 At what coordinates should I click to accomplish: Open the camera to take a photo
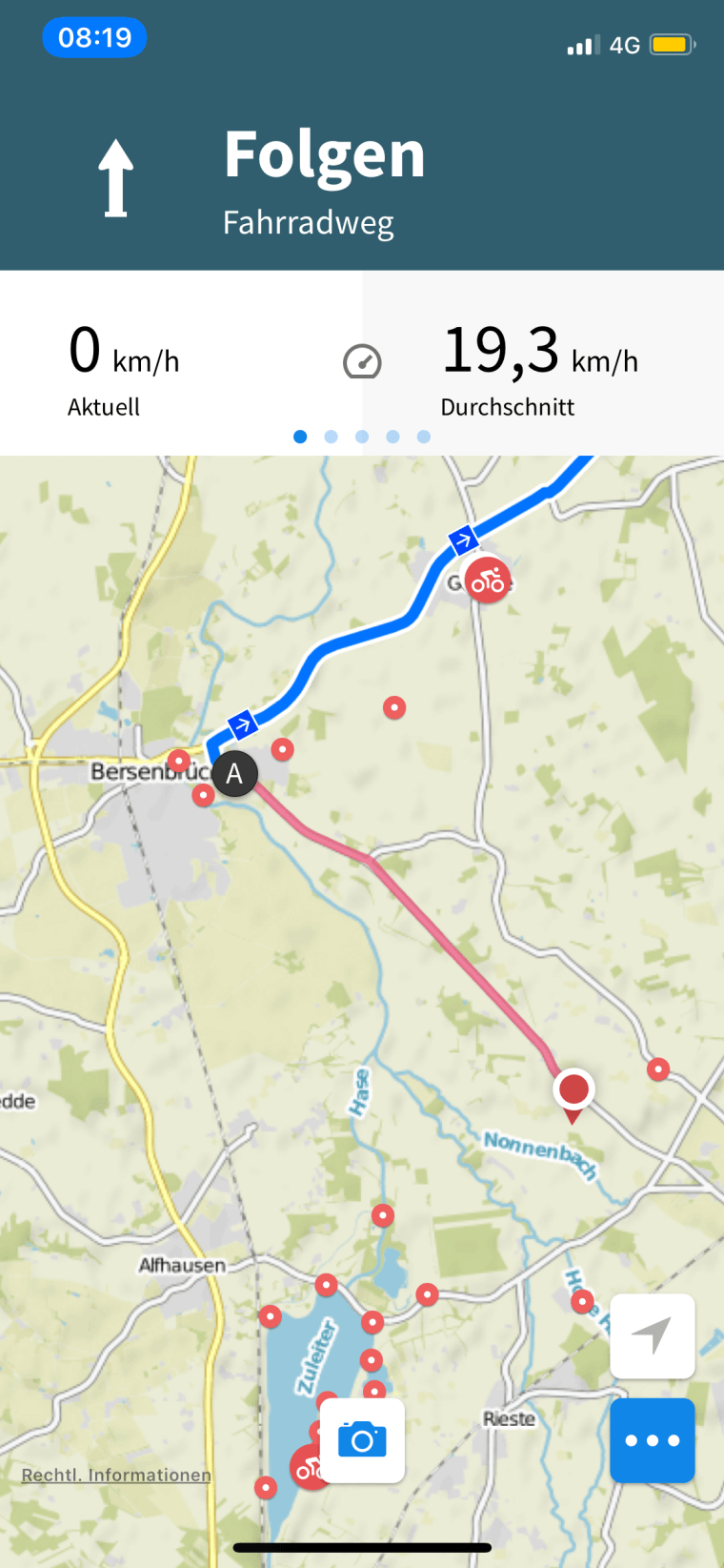click(x=362, y=1439)
